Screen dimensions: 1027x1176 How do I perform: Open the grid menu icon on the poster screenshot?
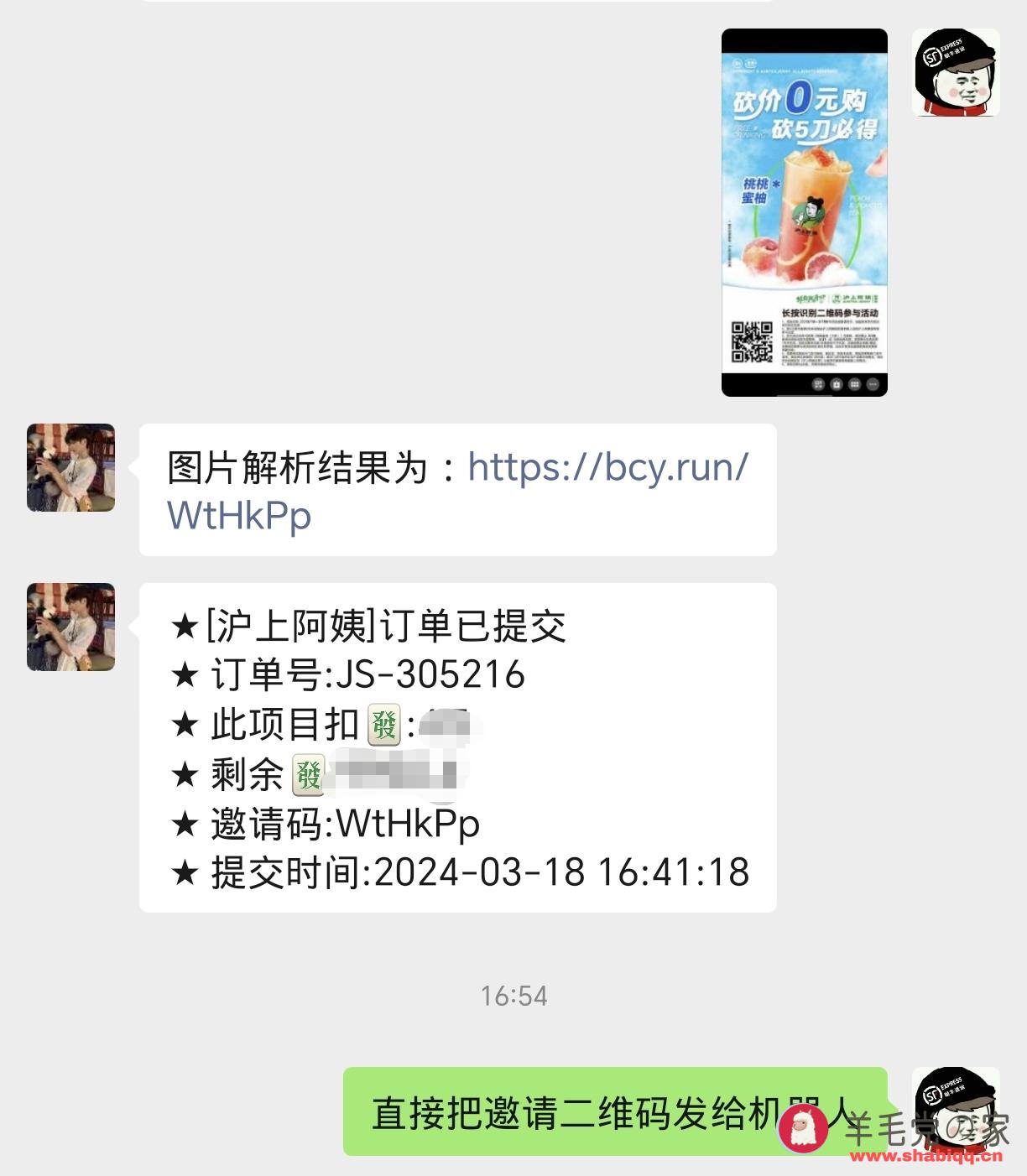pos(855,384)
